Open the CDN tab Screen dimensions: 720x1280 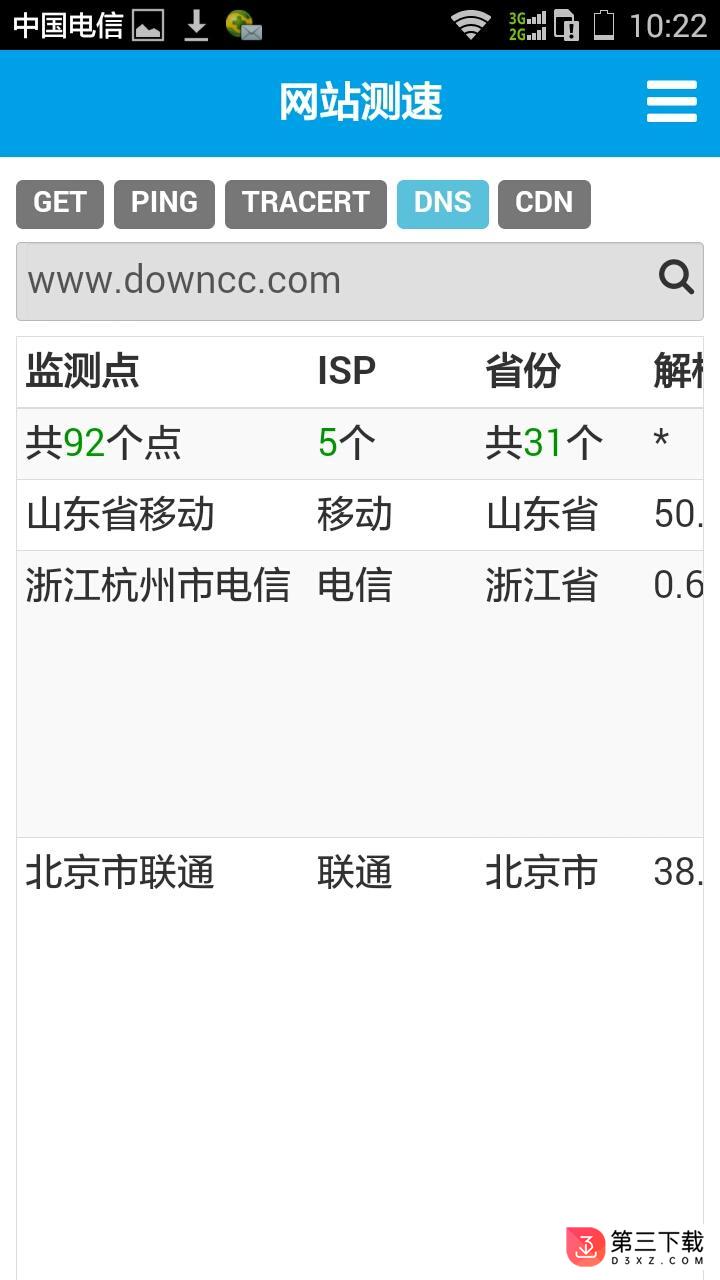click(544, 204)
